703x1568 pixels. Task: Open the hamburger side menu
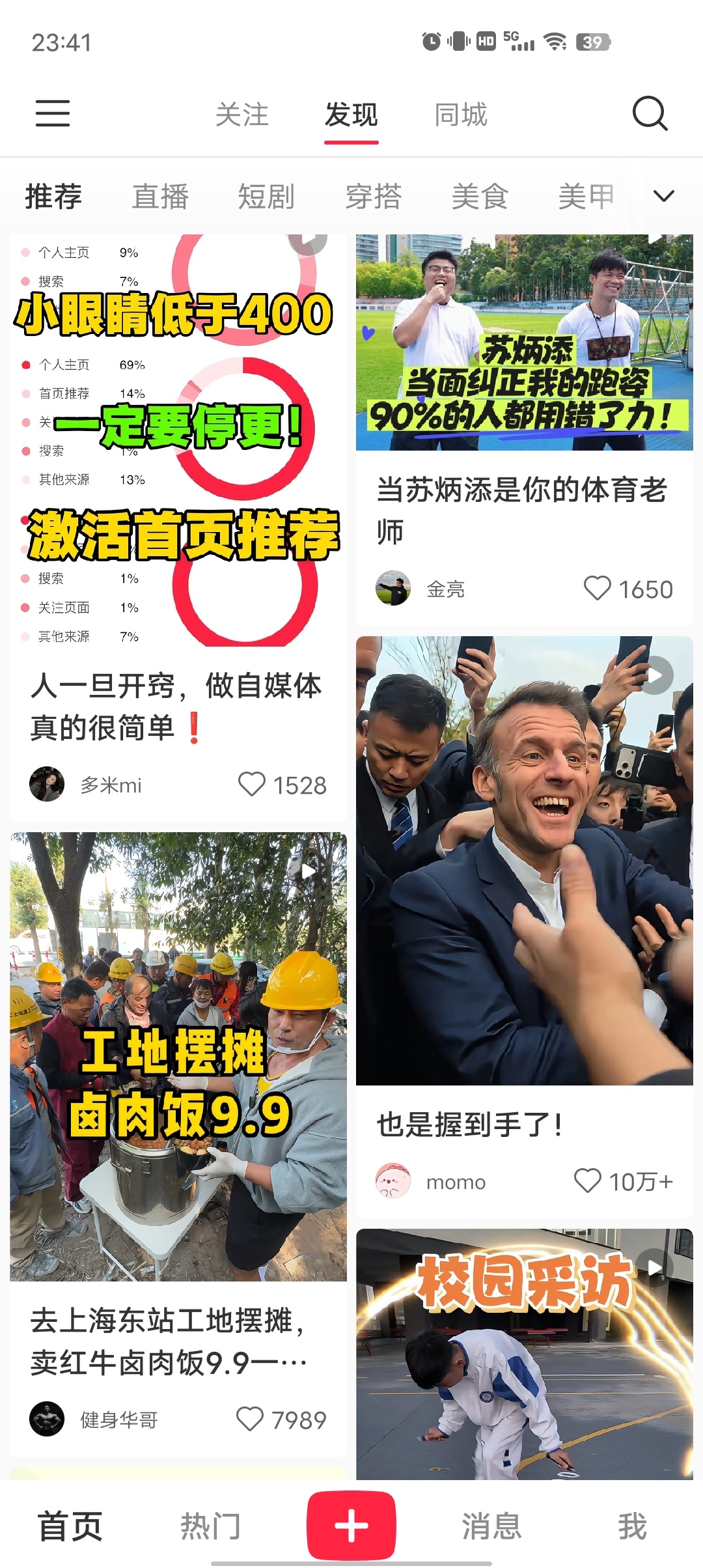point(53,113)
